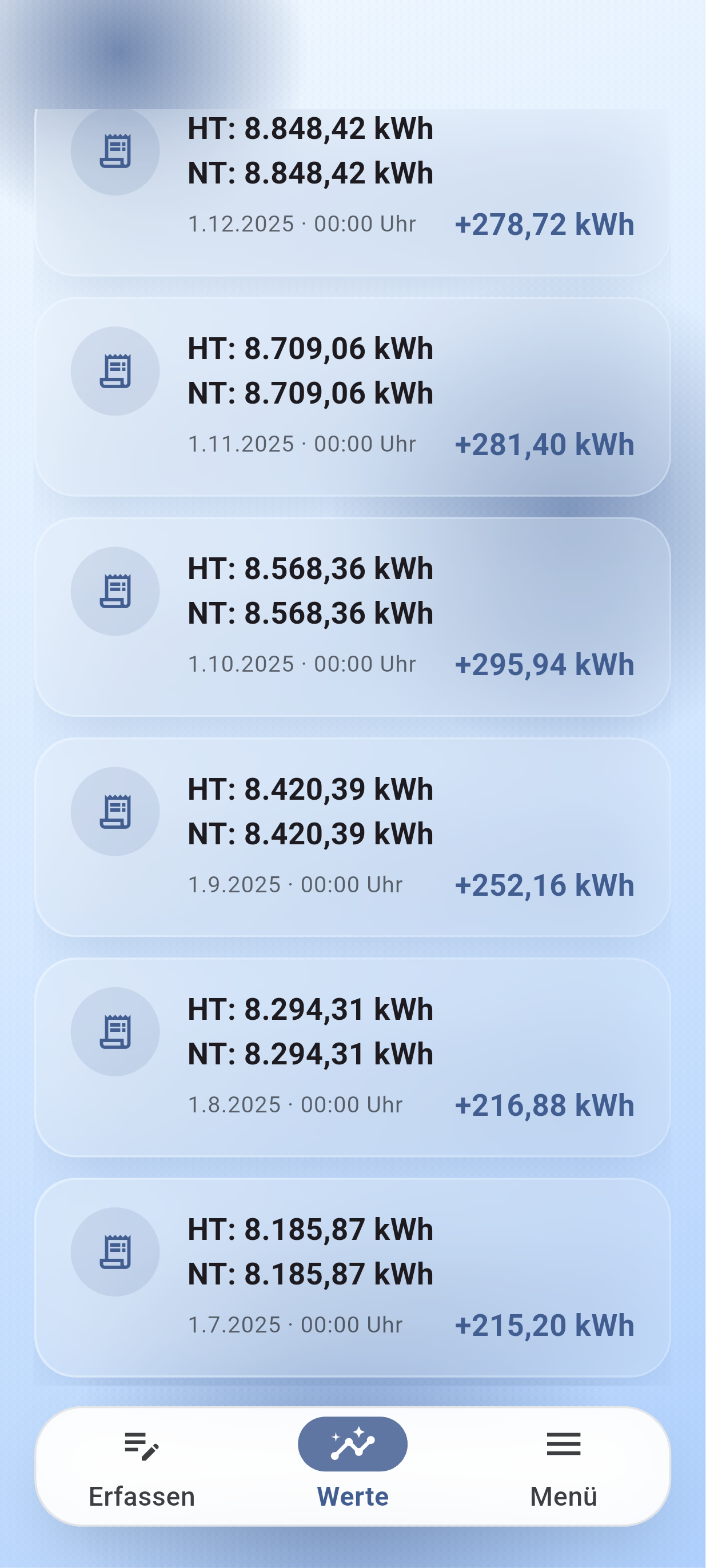Screen dimensions: 706x1568
Task: Show details for the 1.7.2025 reading
Action: 352,1278
